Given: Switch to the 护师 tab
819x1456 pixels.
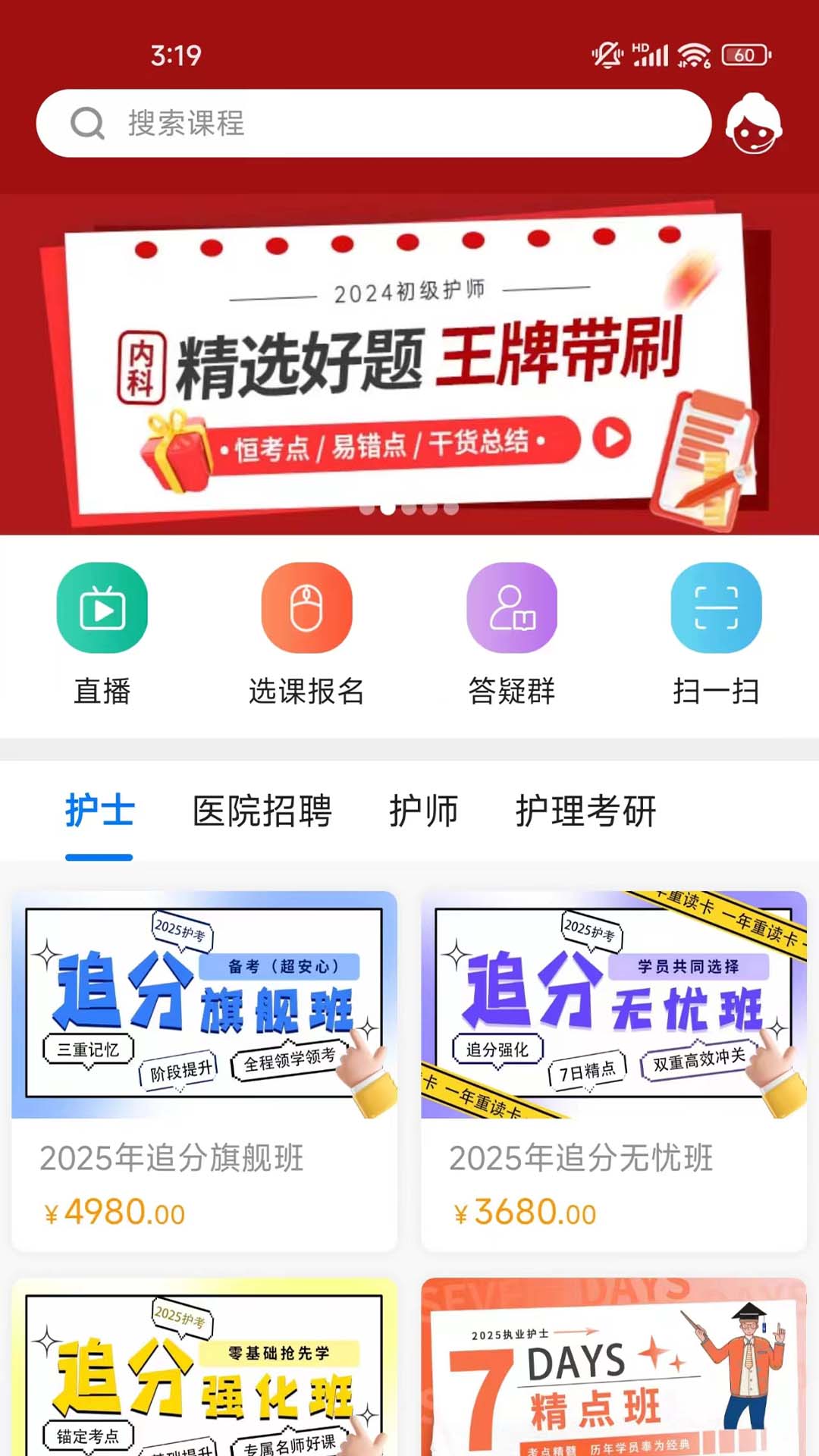Looking at the screenshot, I should pos(423,811).
